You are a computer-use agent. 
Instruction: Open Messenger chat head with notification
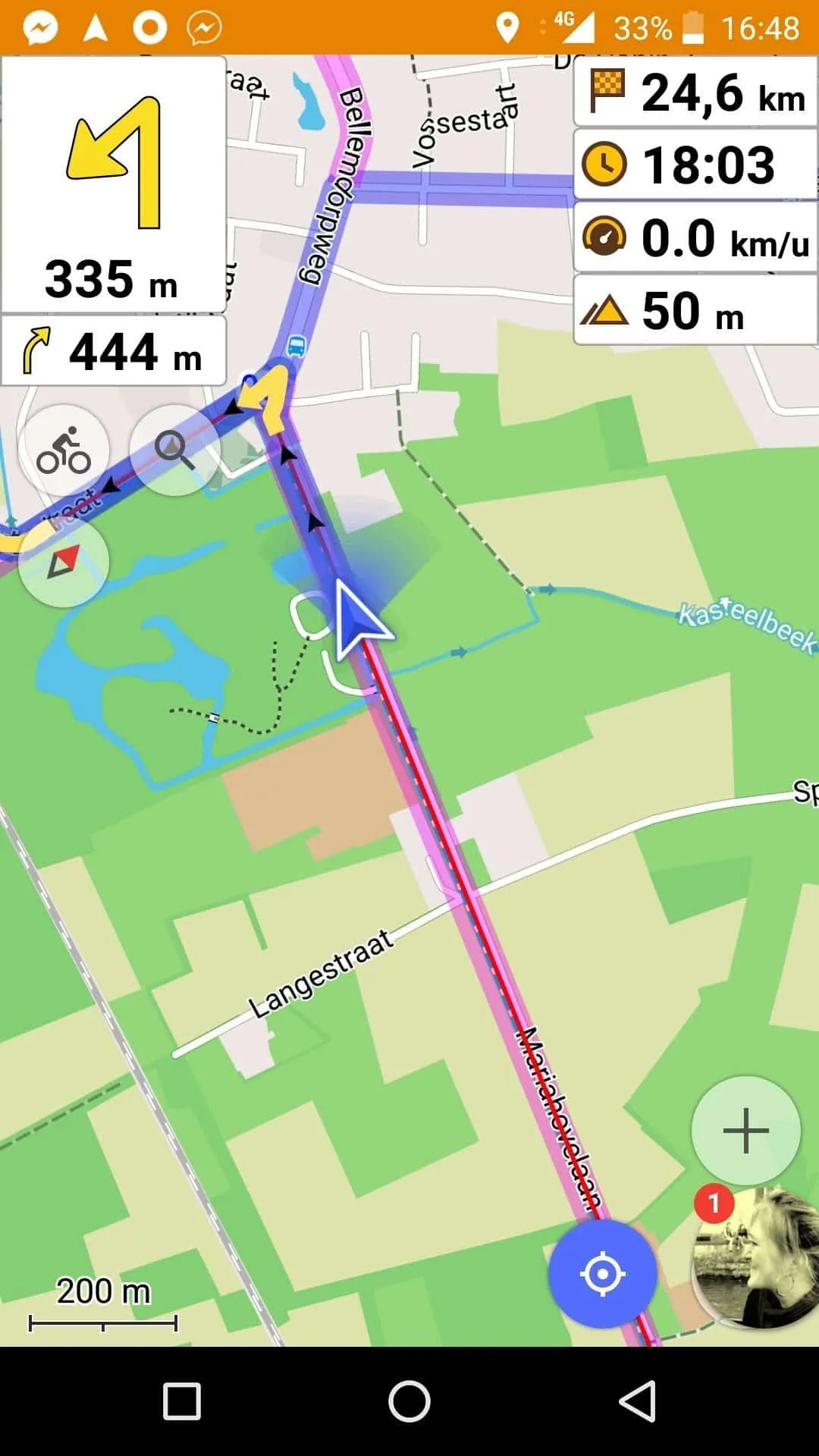755,1259
